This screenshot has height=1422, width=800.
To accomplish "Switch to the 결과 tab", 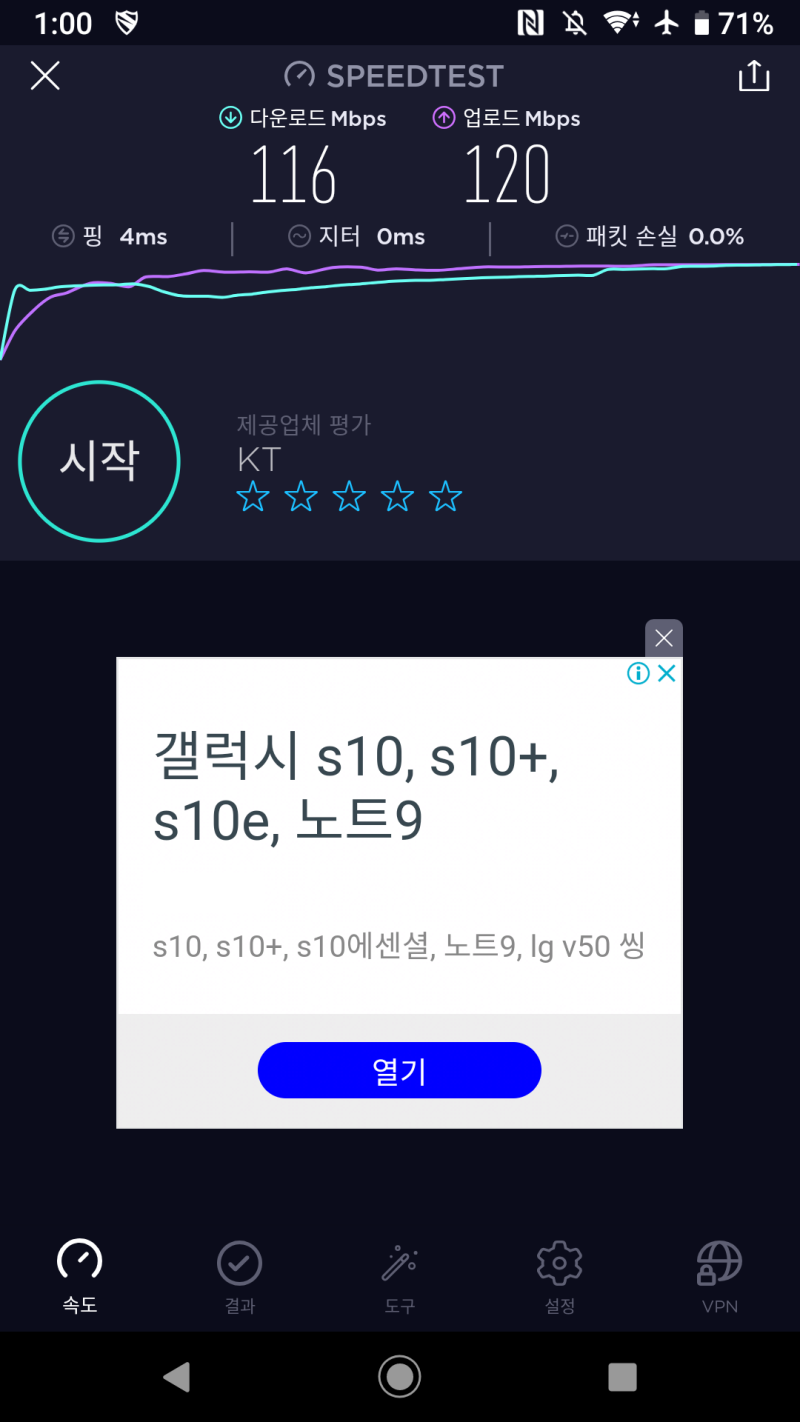I will [240, 1277].
